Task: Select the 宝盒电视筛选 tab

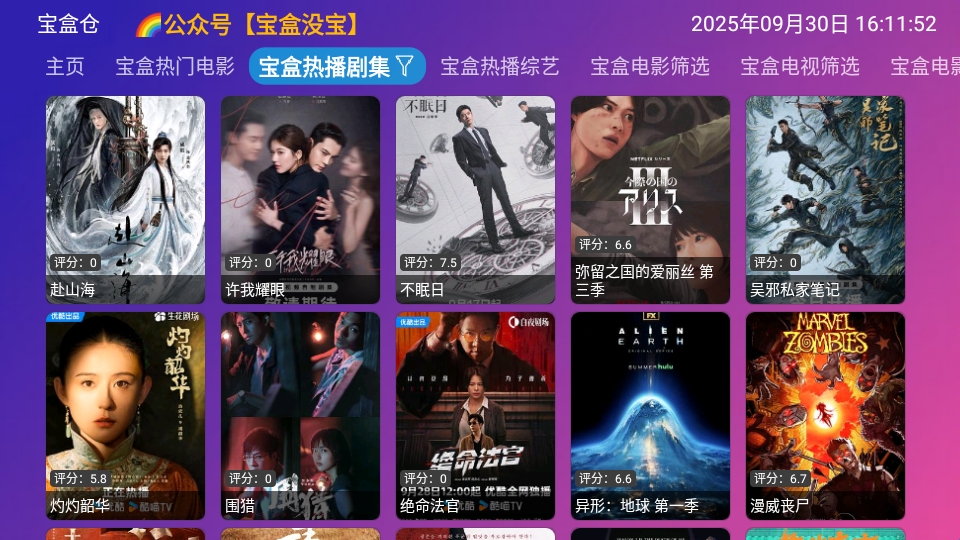Action: pyautogui.click(x=799, y=67)
